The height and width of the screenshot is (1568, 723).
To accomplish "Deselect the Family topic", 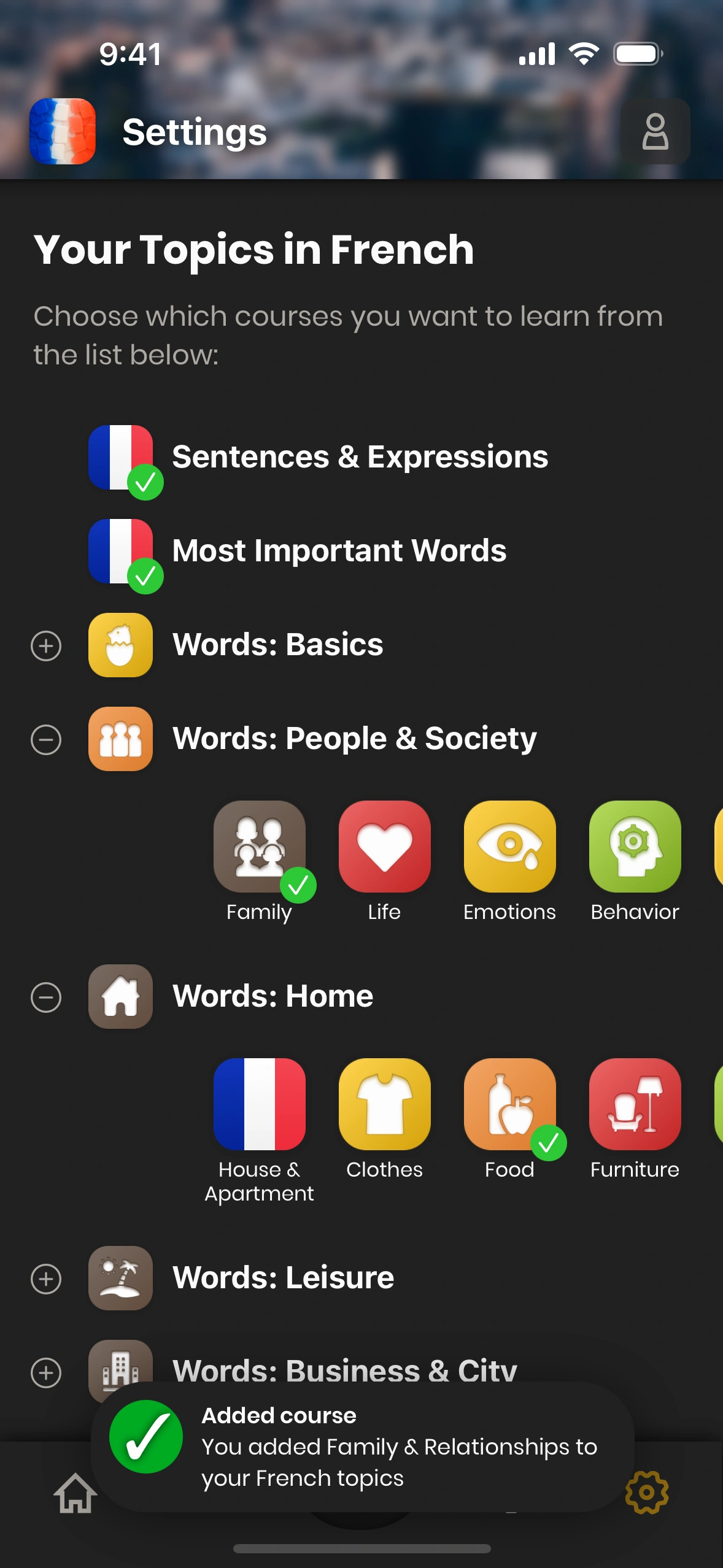I will click(260, 847).
